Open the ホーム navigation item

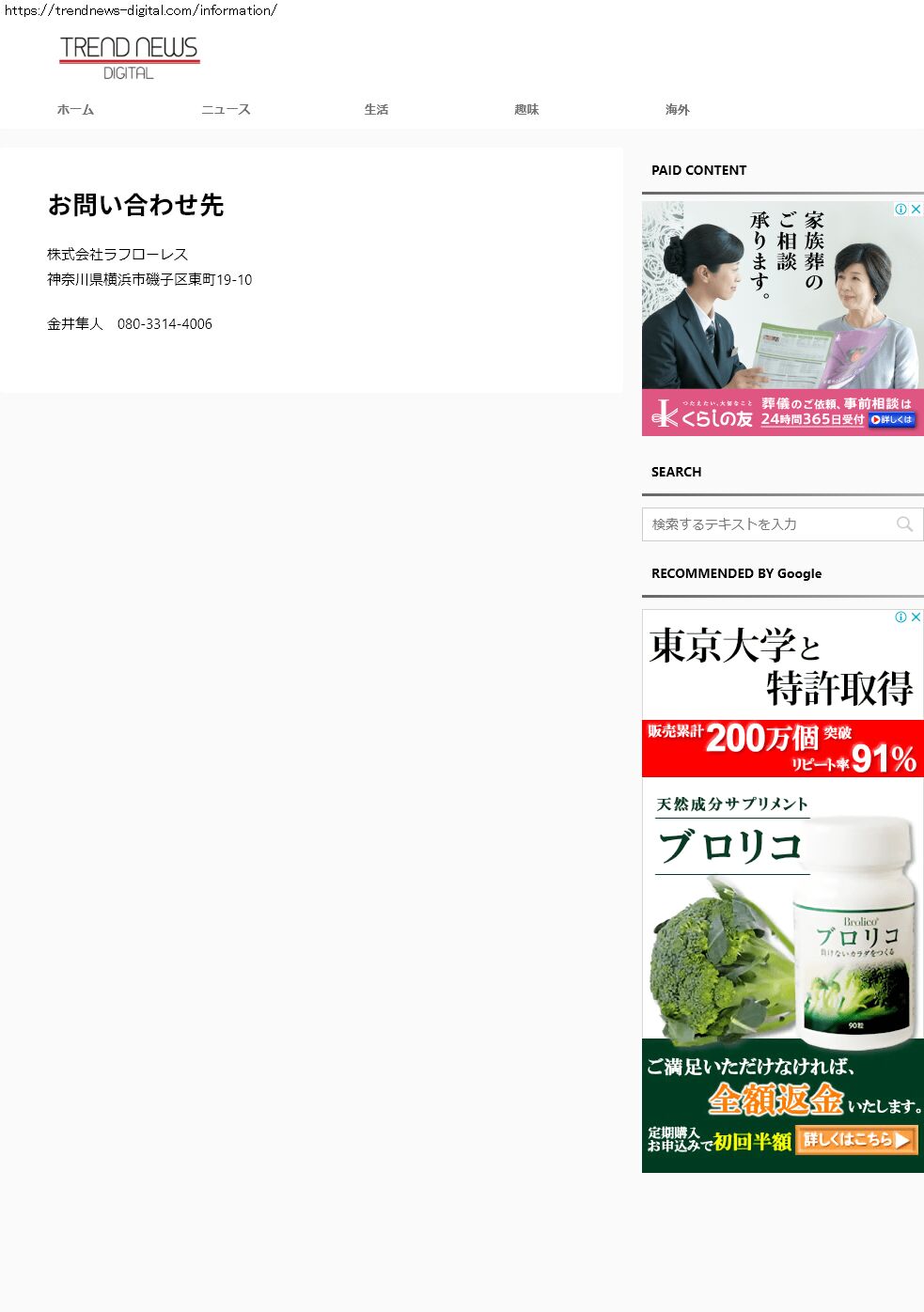[75, 110]
